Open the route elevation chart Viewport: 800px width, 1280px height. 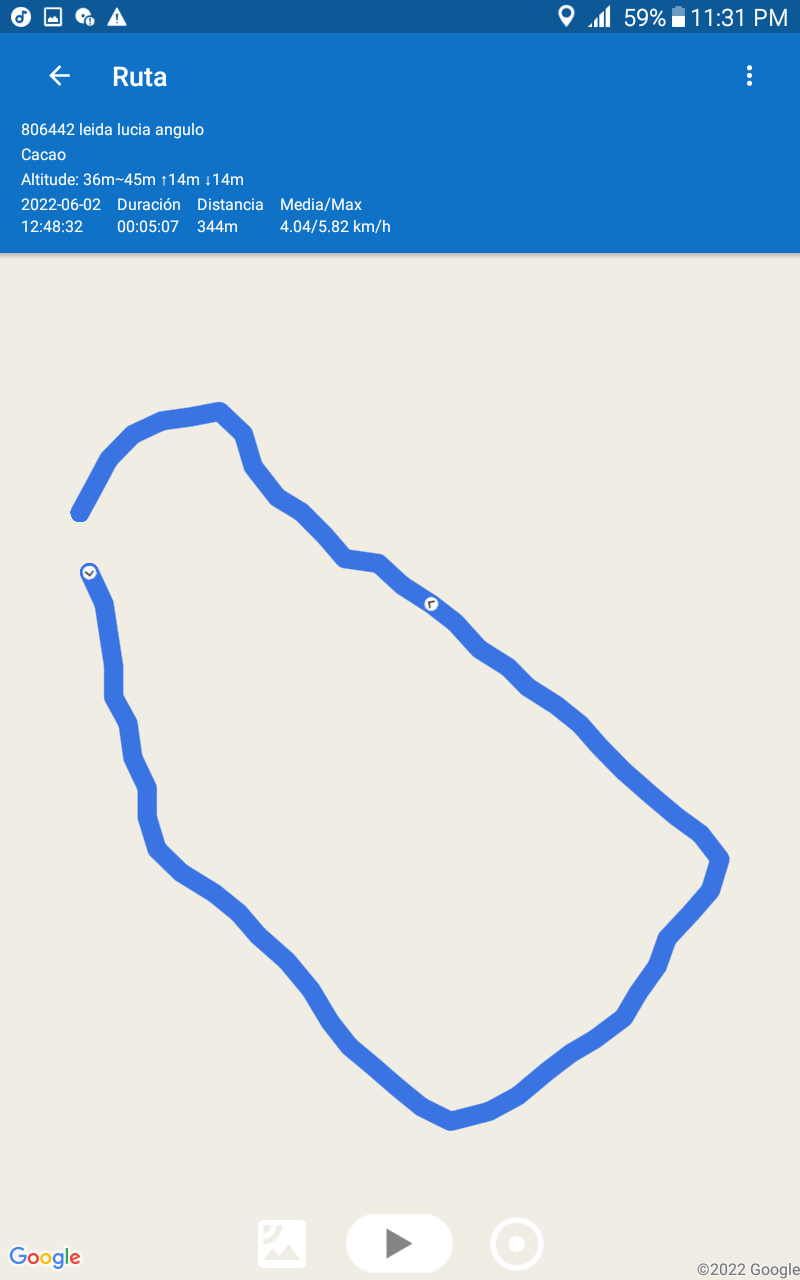point(282,1244)
